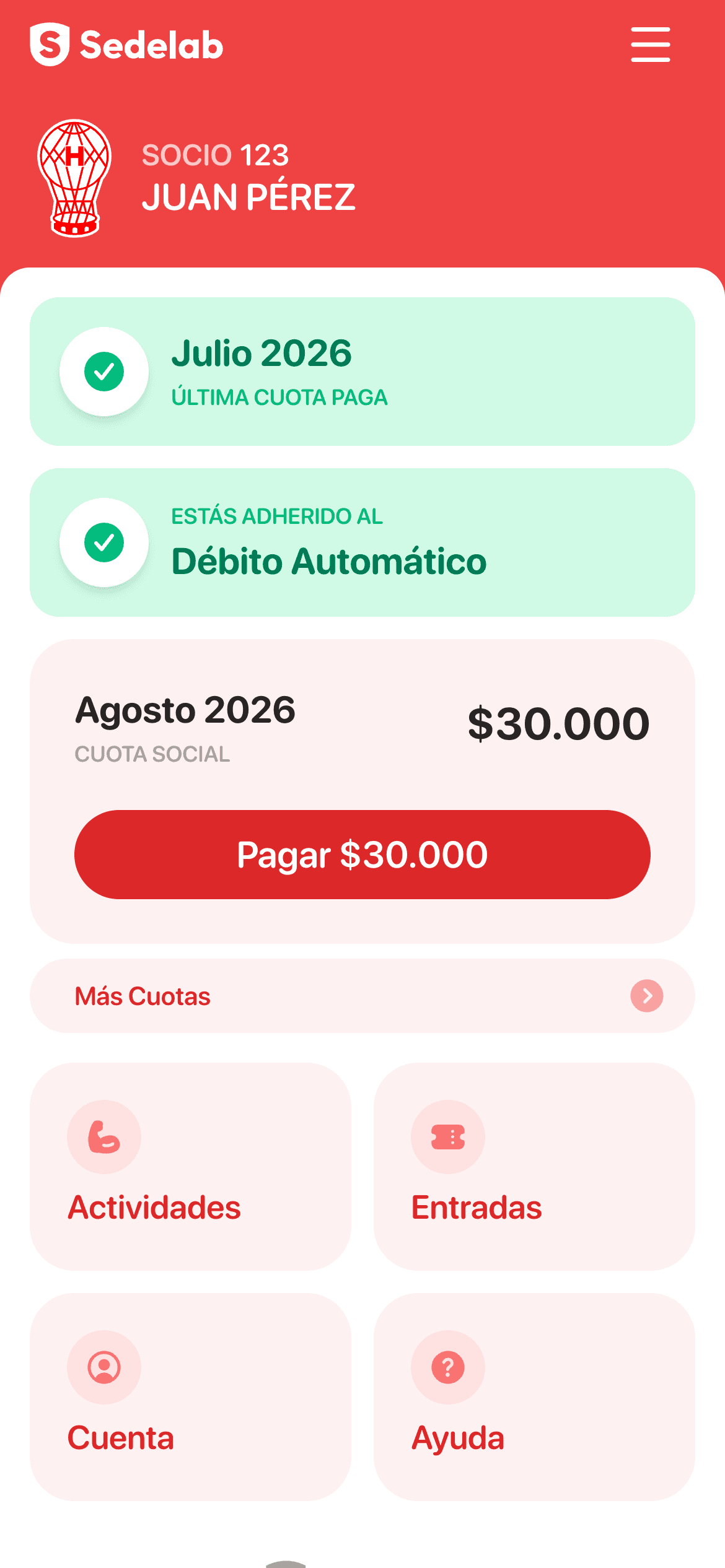Tap the club balloon crest emblem
725x1568 pixels.
pos(74,178)
